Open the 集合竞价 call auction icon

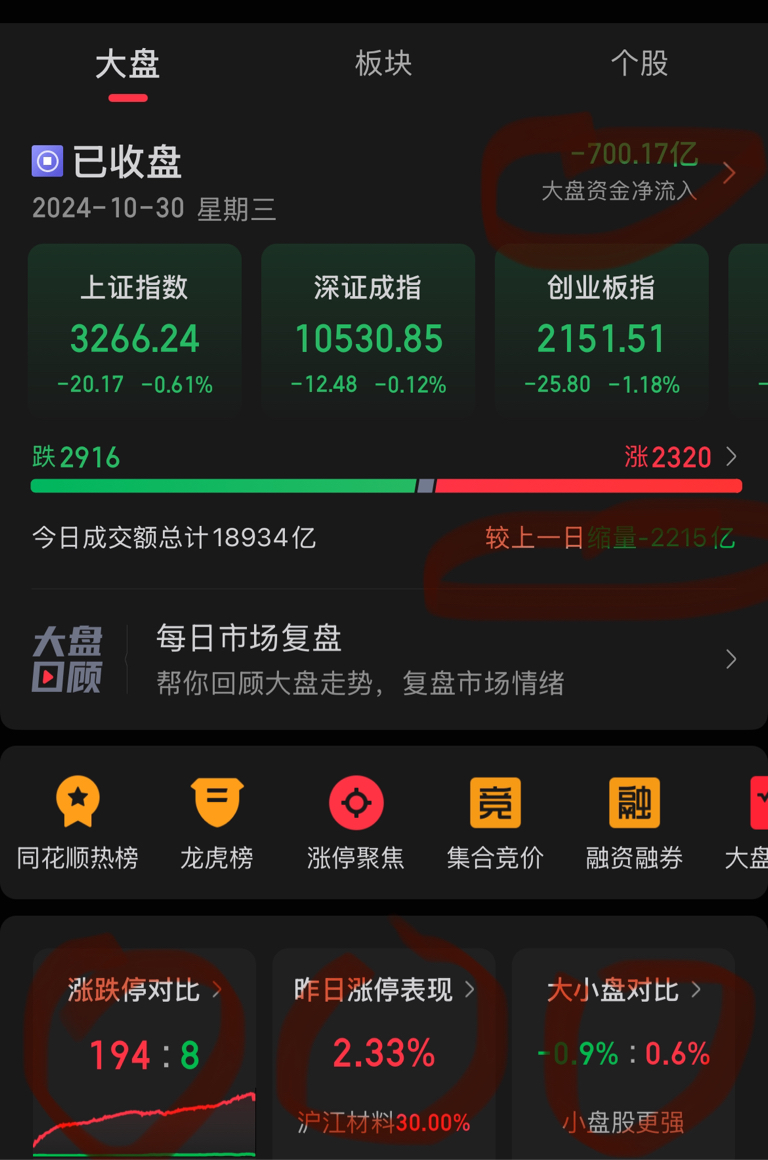494,820
